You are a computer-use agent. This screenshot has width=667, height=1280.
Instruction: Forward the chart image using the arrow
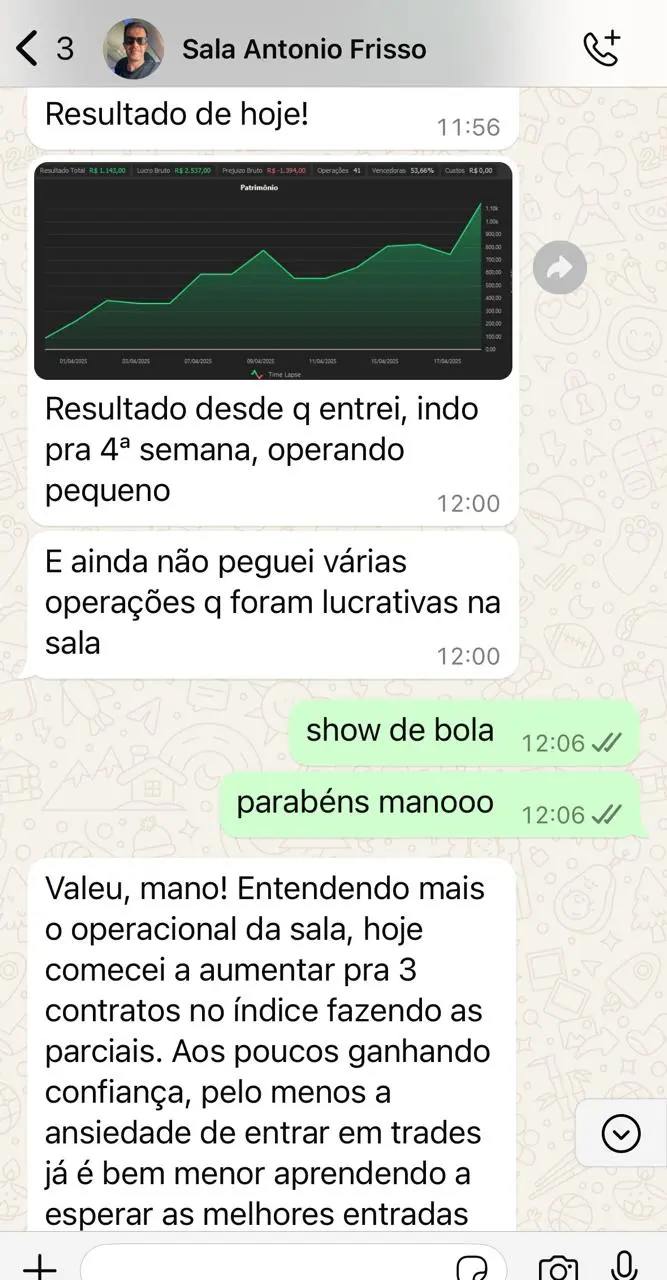coord(559,267)
